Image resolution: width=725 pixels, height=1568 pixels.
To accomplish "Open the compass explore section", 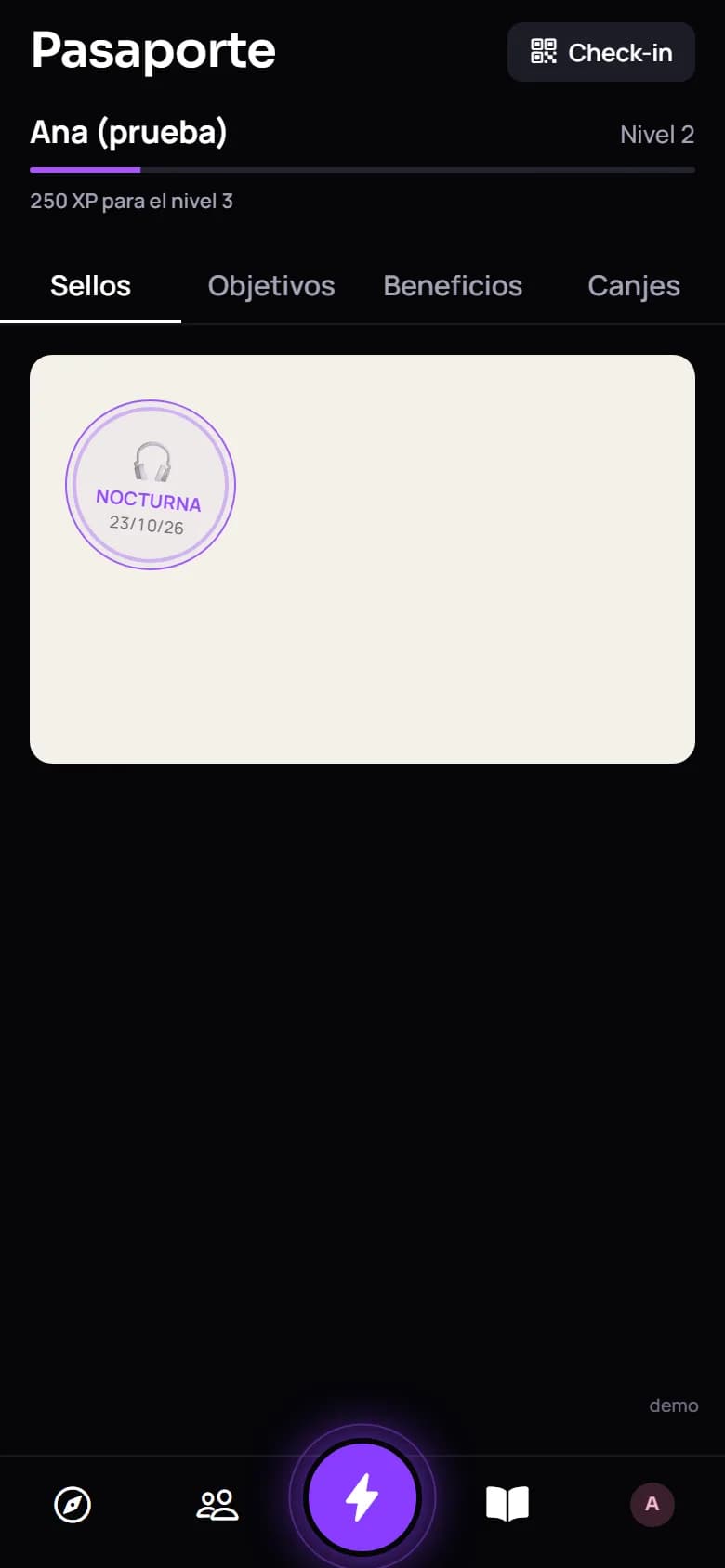I will click(72, 1504).
